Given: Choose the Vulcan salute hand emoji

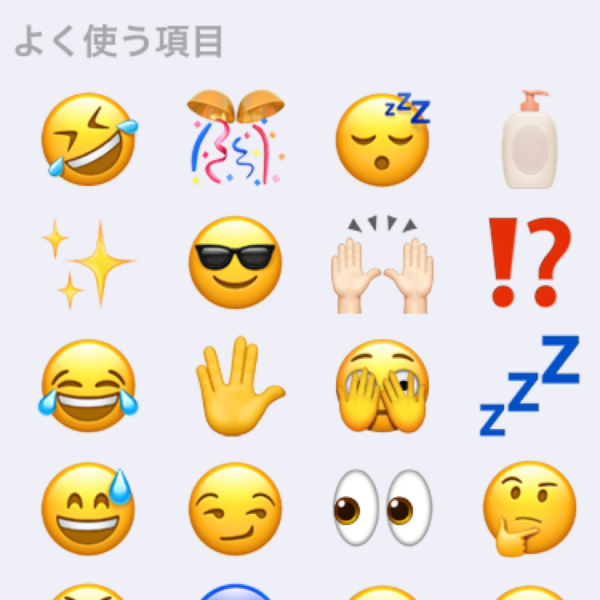Looking at the screenshot, I should coord(236,385).
